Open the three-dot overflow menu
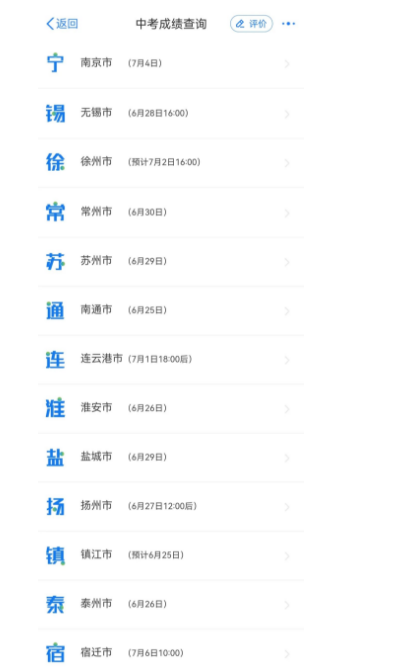Viewport: 414px width, 670px height. coord(288,24)
